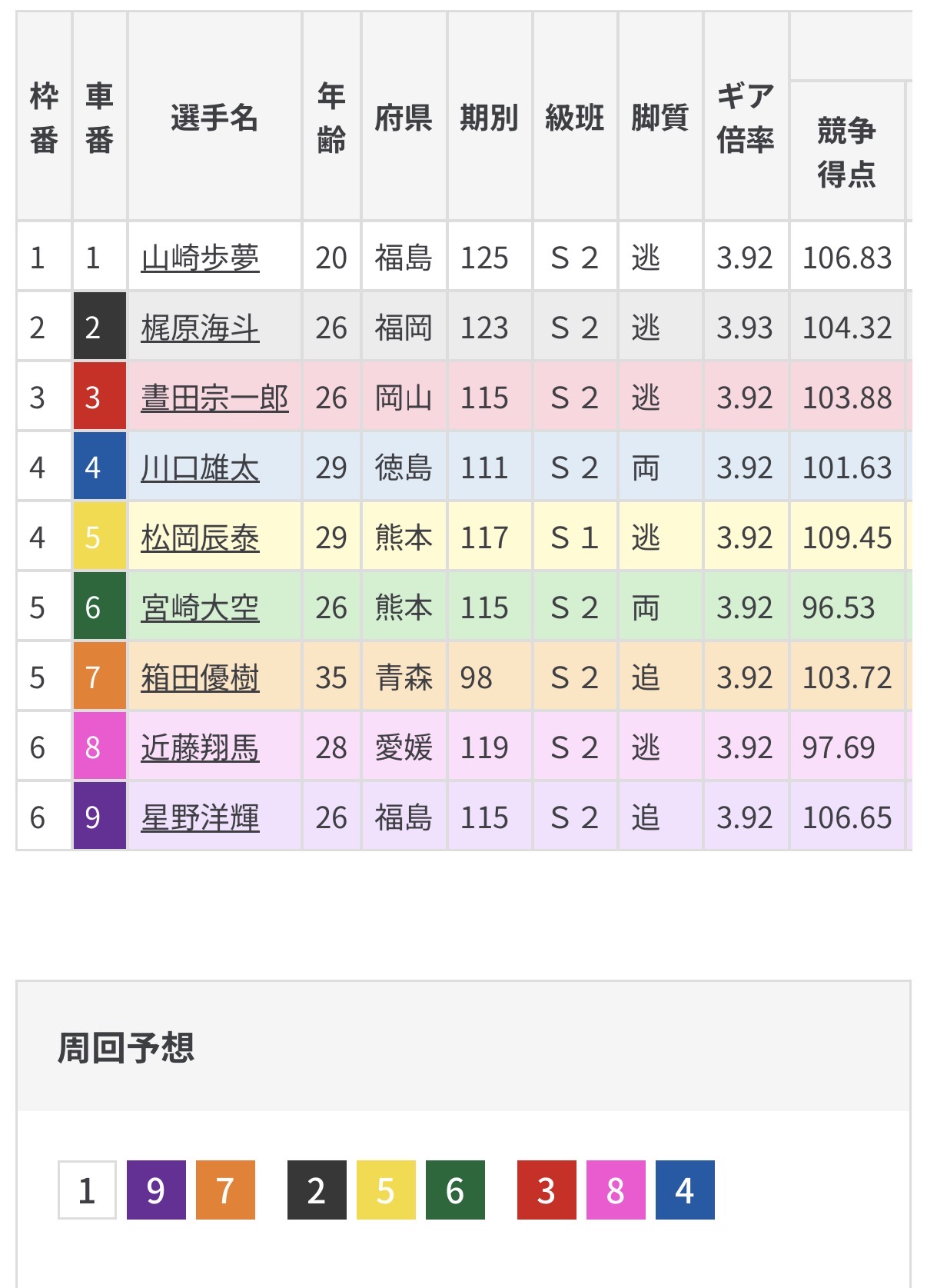Select the 宮崎大空 name link
The width and height of the screenshot is (927, 1288).
(200, 607)
